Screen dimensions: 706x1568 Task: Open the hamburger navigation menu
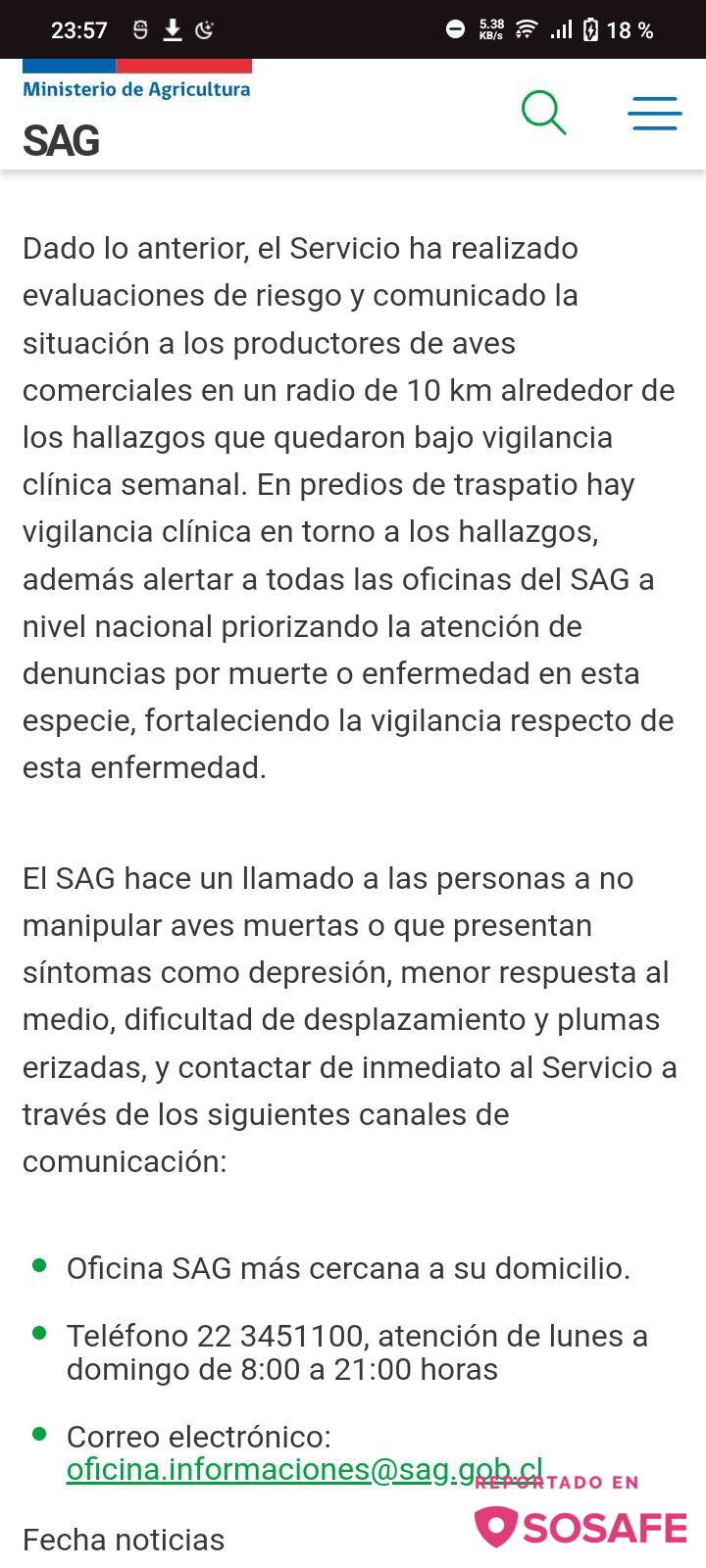point(655,114)
